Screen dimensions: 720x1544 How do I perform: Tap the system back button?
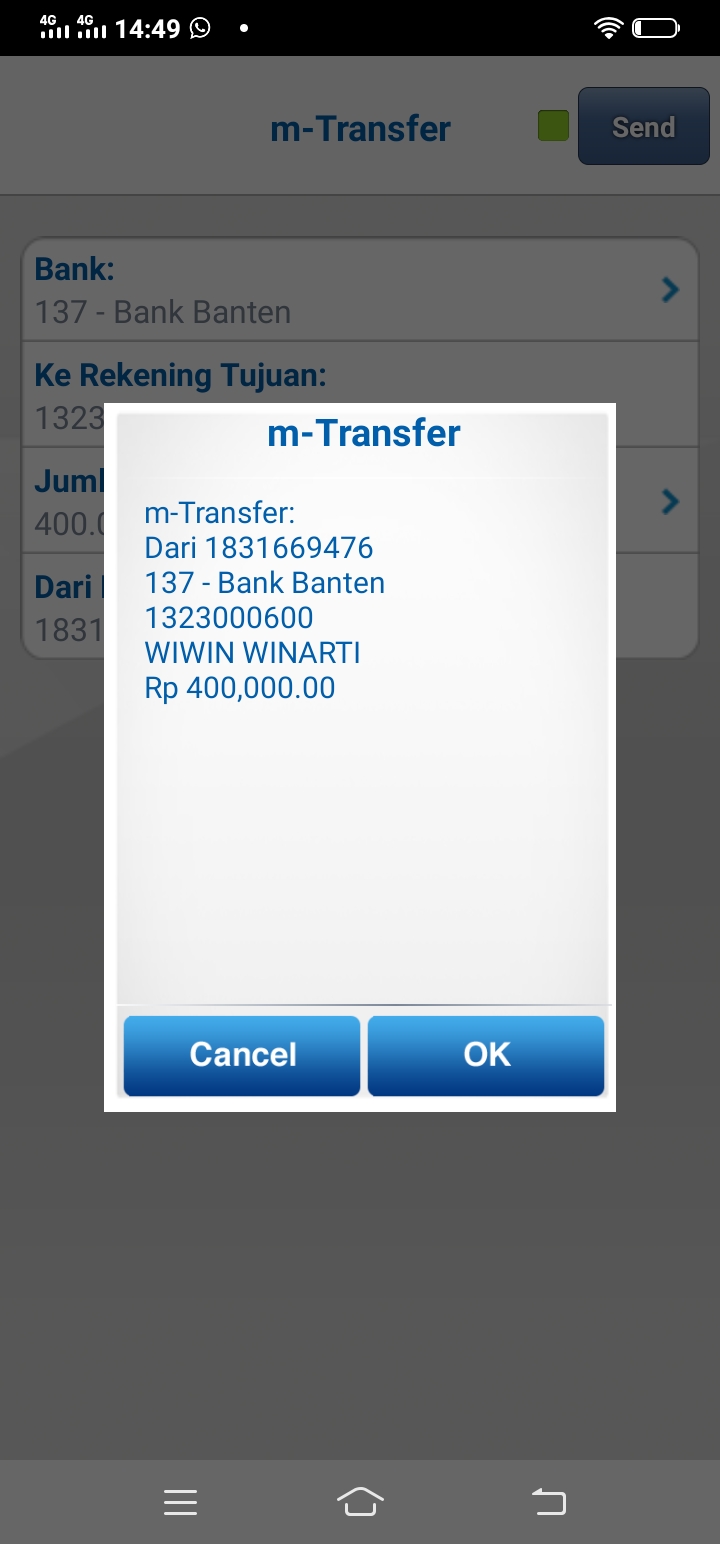tap(548, 1501)
